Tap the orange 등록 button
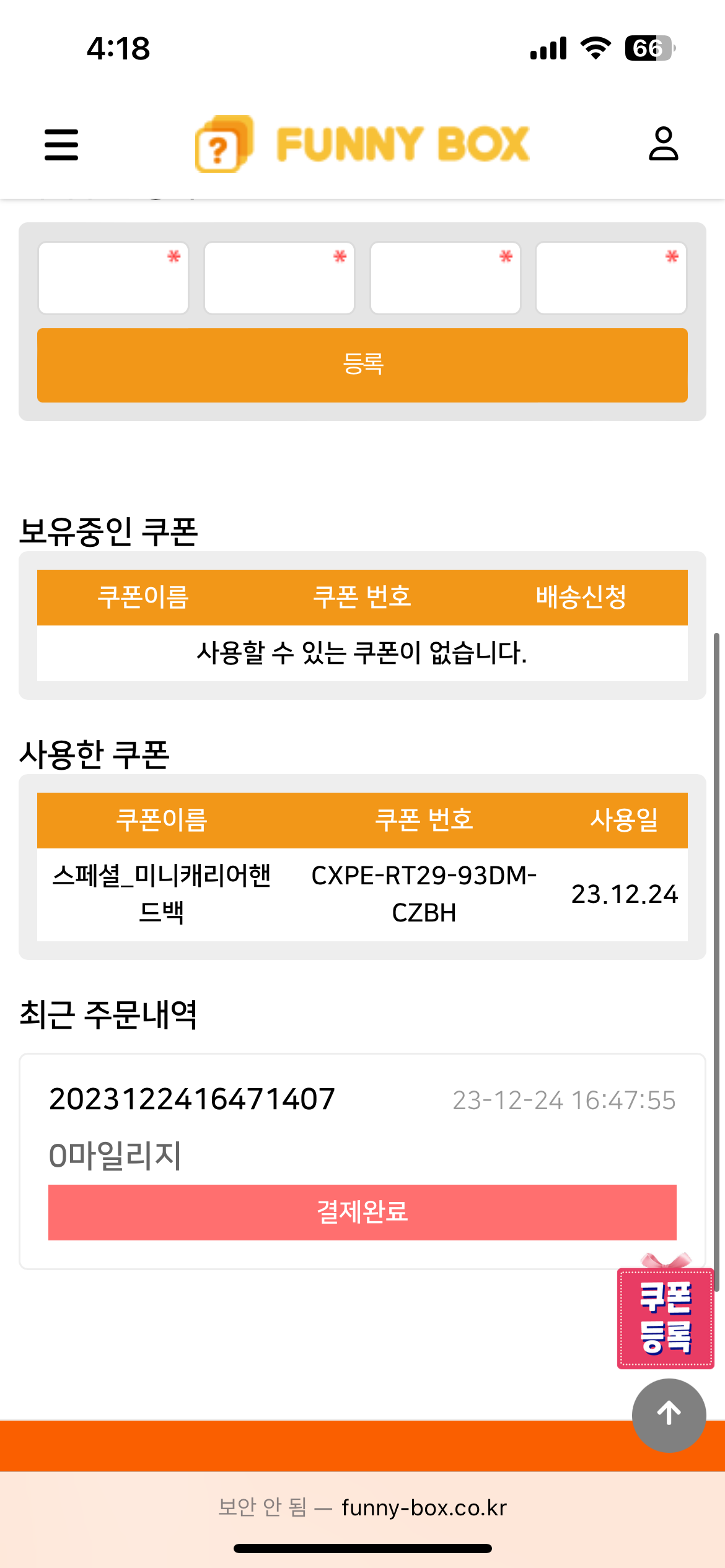The height and width of the screenshot is (1568, 725). (362, 365)
